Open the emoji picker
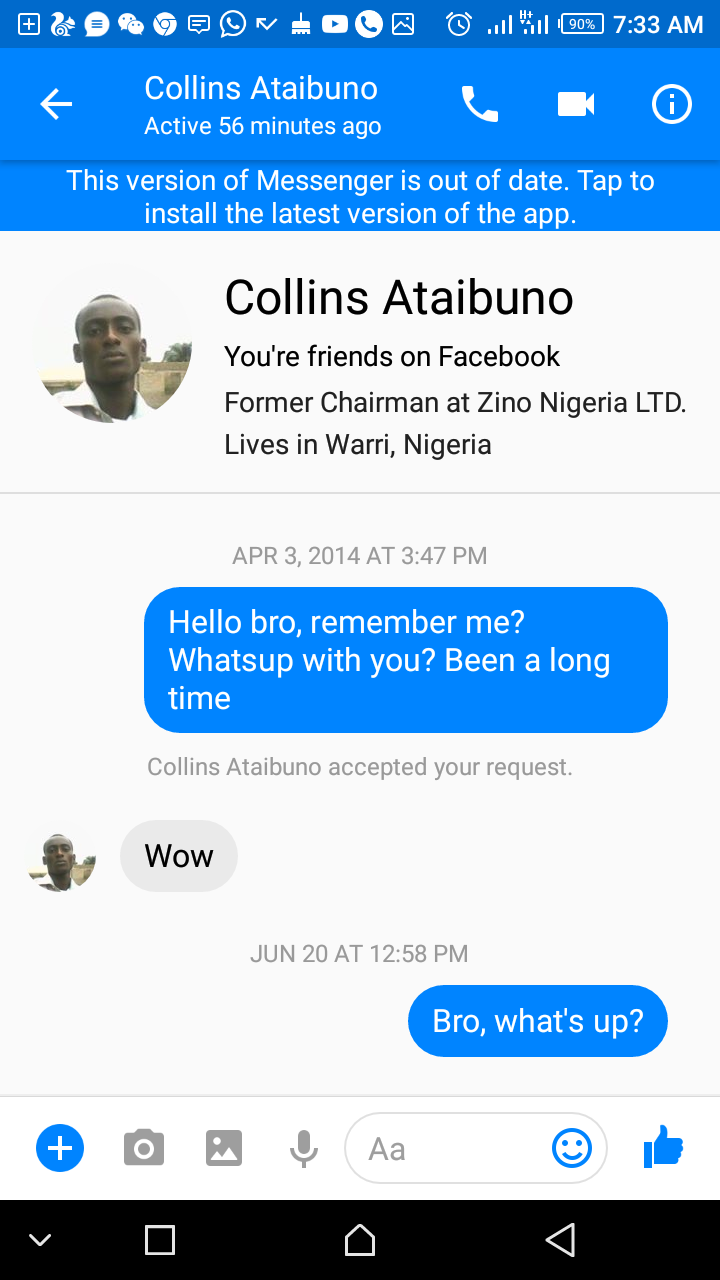Screen dimensions: 720x1280 click(572, 1148)
